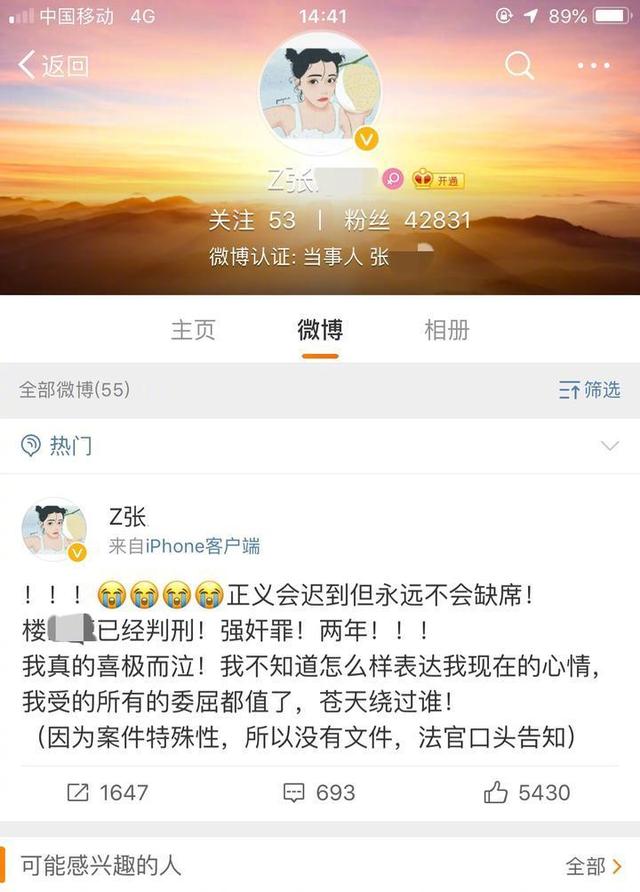Select the 微博 tab
The image size is (640, 892).
tap(320, 330)
